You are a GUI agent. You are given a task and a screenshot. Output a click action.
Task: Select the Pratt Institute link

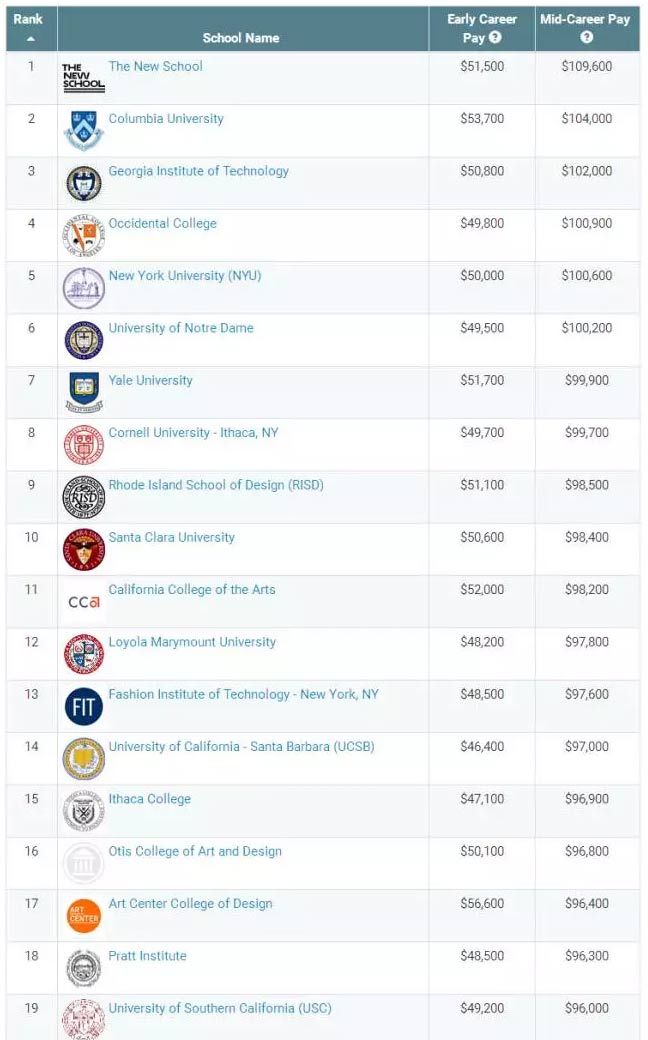(x=147, y=956)
